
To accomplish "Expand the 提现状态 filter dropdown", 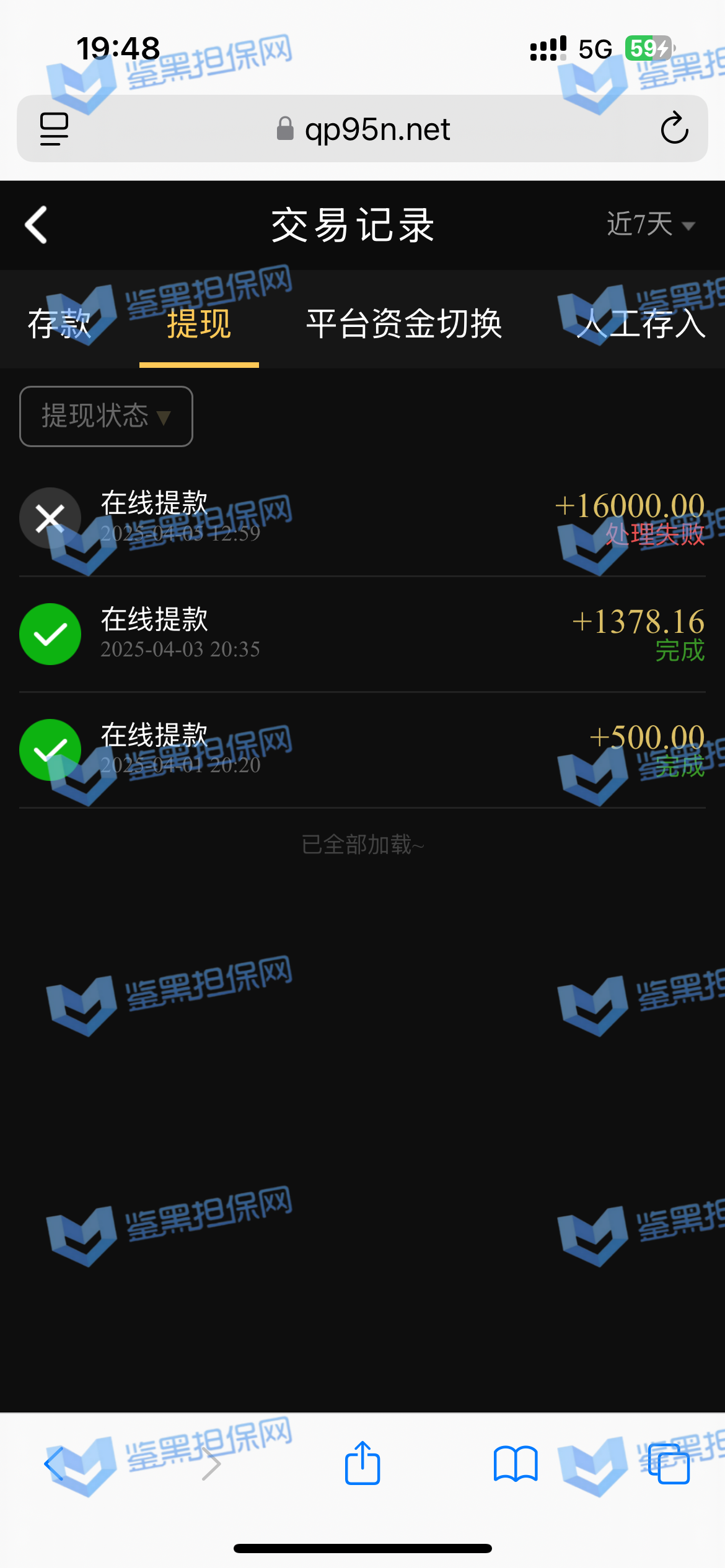I will point(106,416).
